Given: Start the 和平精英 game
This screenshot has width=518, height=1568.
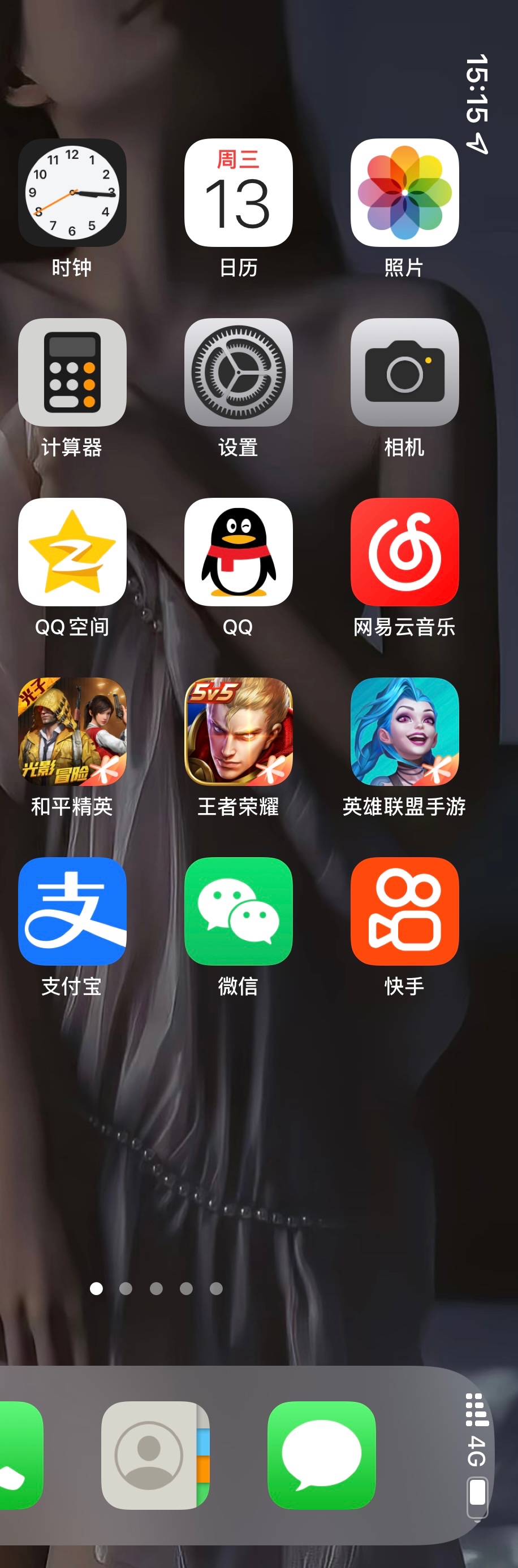Looking at the screenshot, I should pos(72,731).
